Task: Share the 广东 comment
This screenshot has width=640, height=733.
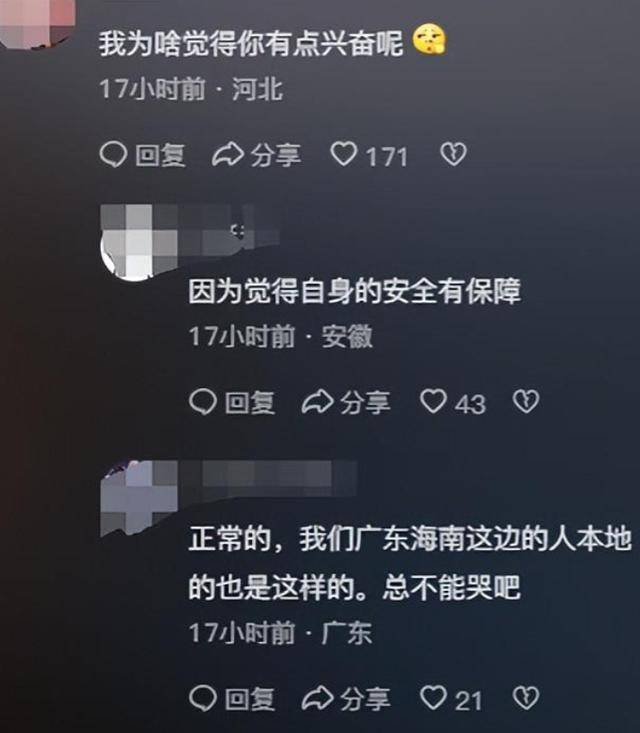Action: click(345, 697)
